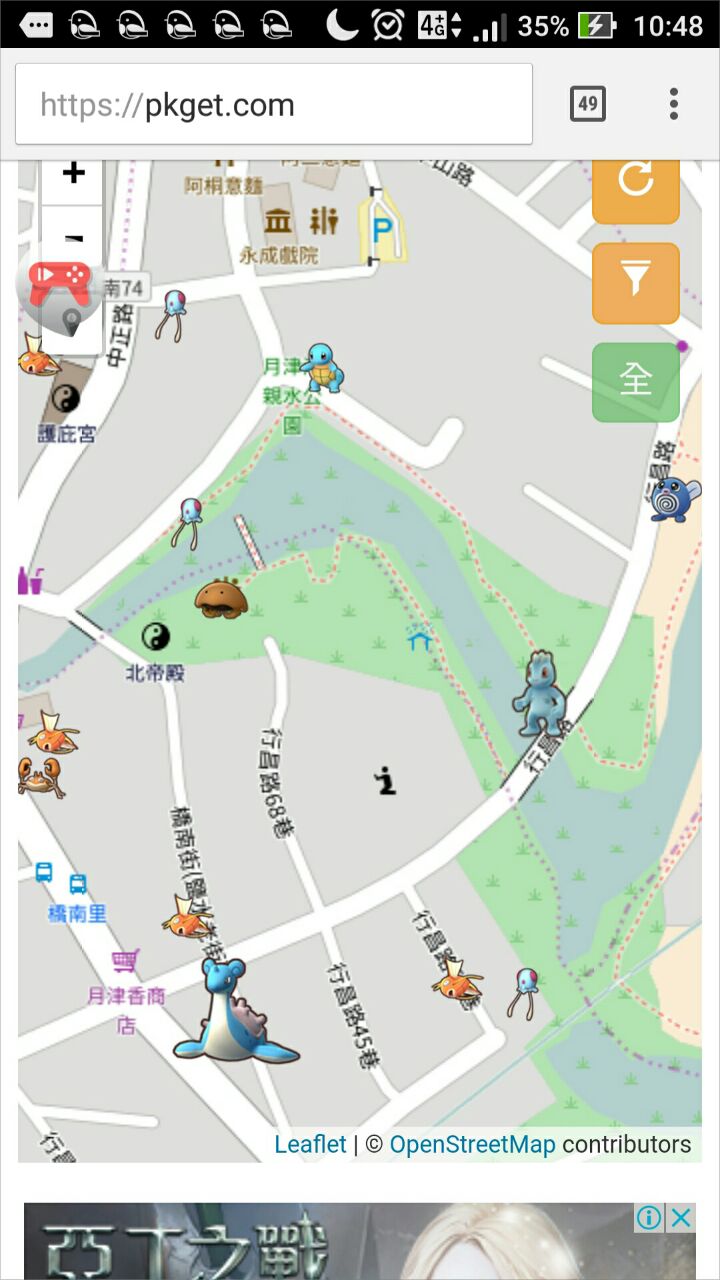This screenshot has width=720, height=1280.
Task: Open the tab switcher showing 49 tabs
Action: pyautogui.click(x=588, y=104)
